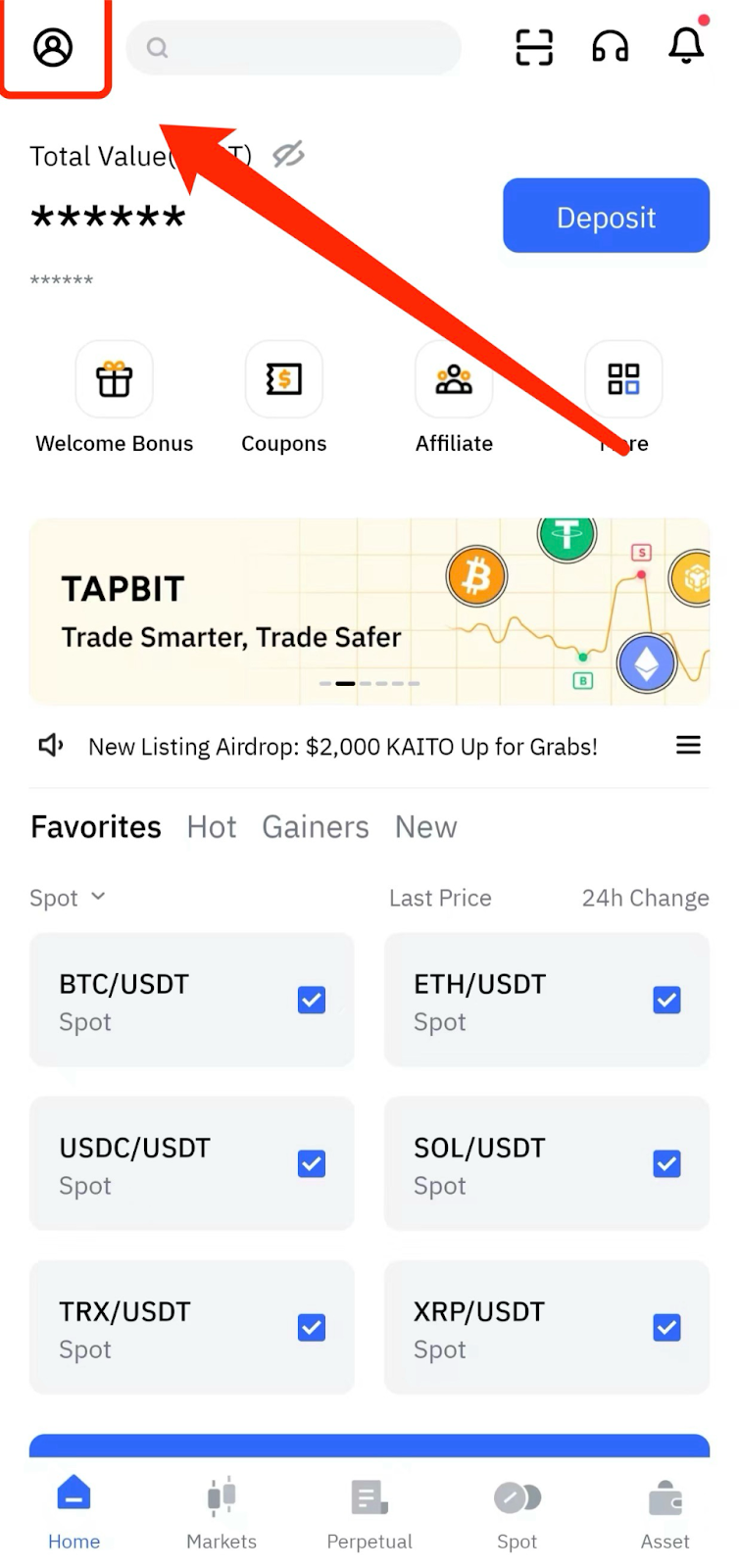Open the announcements list menu
Screen dimensions: 739x1568
point(688,746)
